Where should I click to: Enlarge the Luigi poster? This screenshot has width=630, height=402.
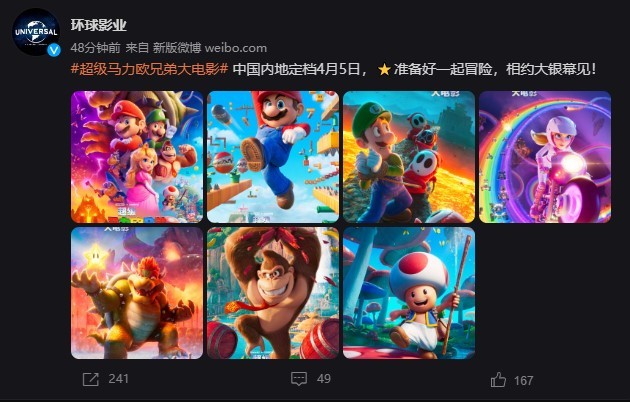point(409,156)
